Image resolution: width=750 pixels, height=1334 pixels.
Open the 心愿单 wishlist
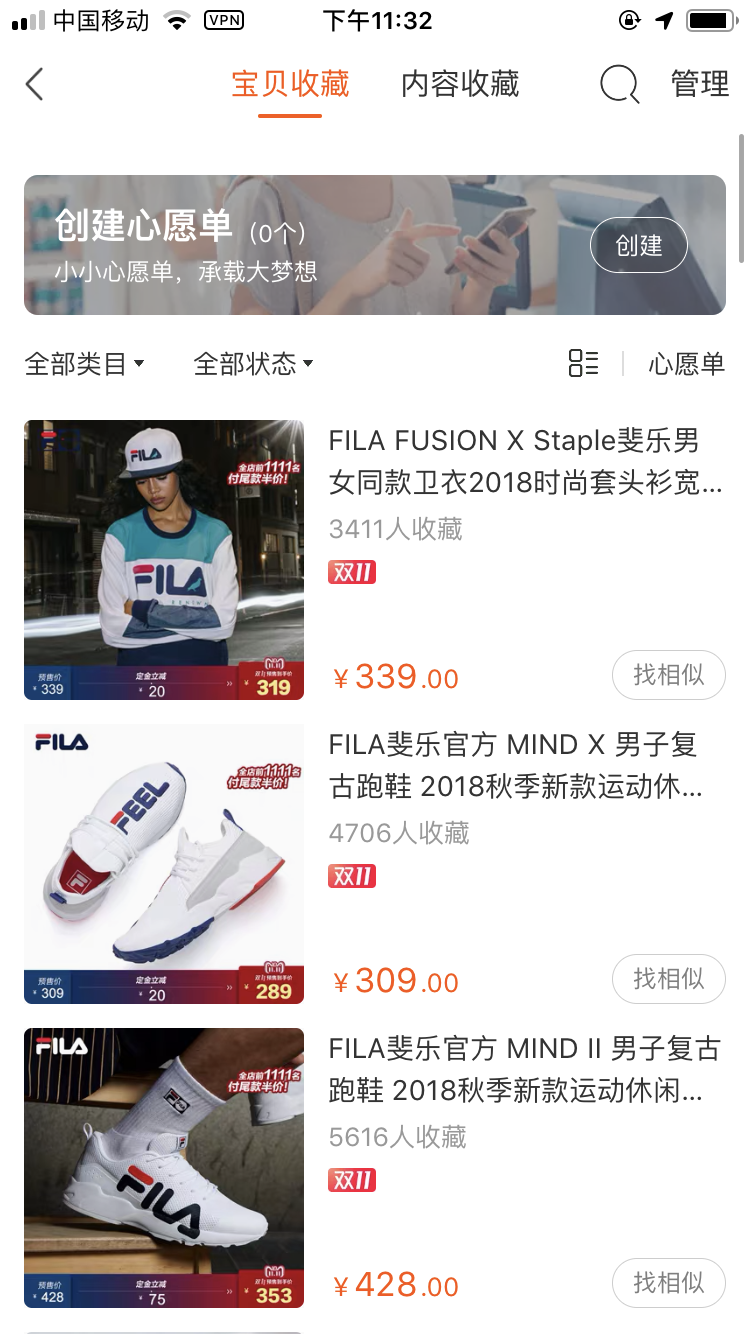(x=686, y=363)
